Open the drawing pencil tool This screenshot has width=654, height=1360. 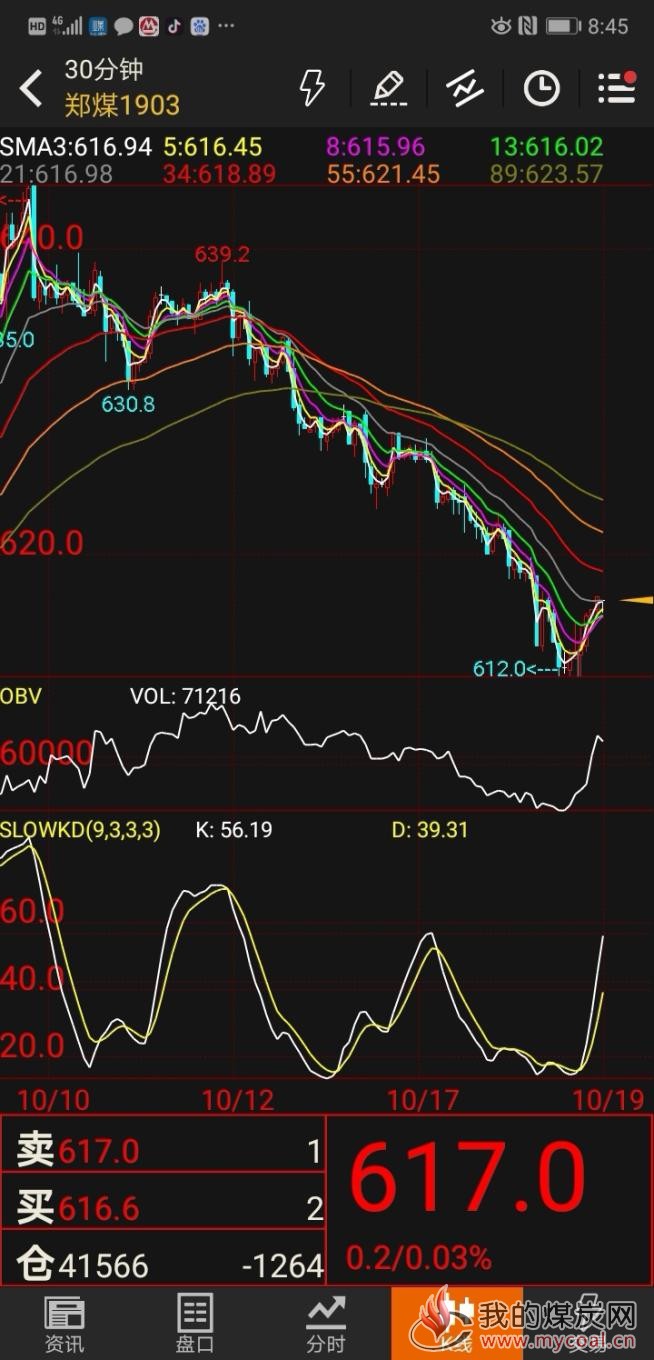388,88
